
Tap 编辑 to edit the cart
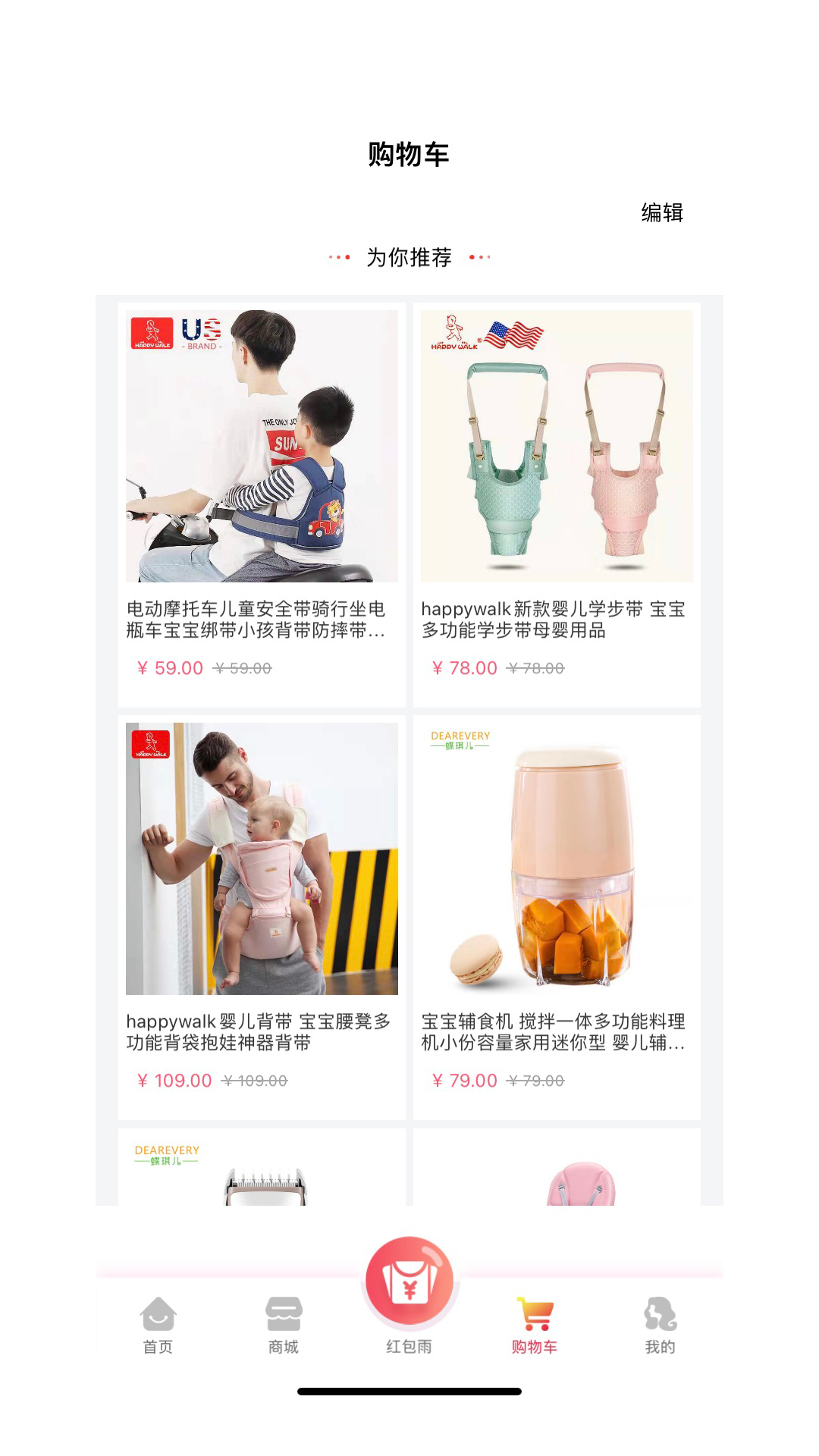coord(662,213)
